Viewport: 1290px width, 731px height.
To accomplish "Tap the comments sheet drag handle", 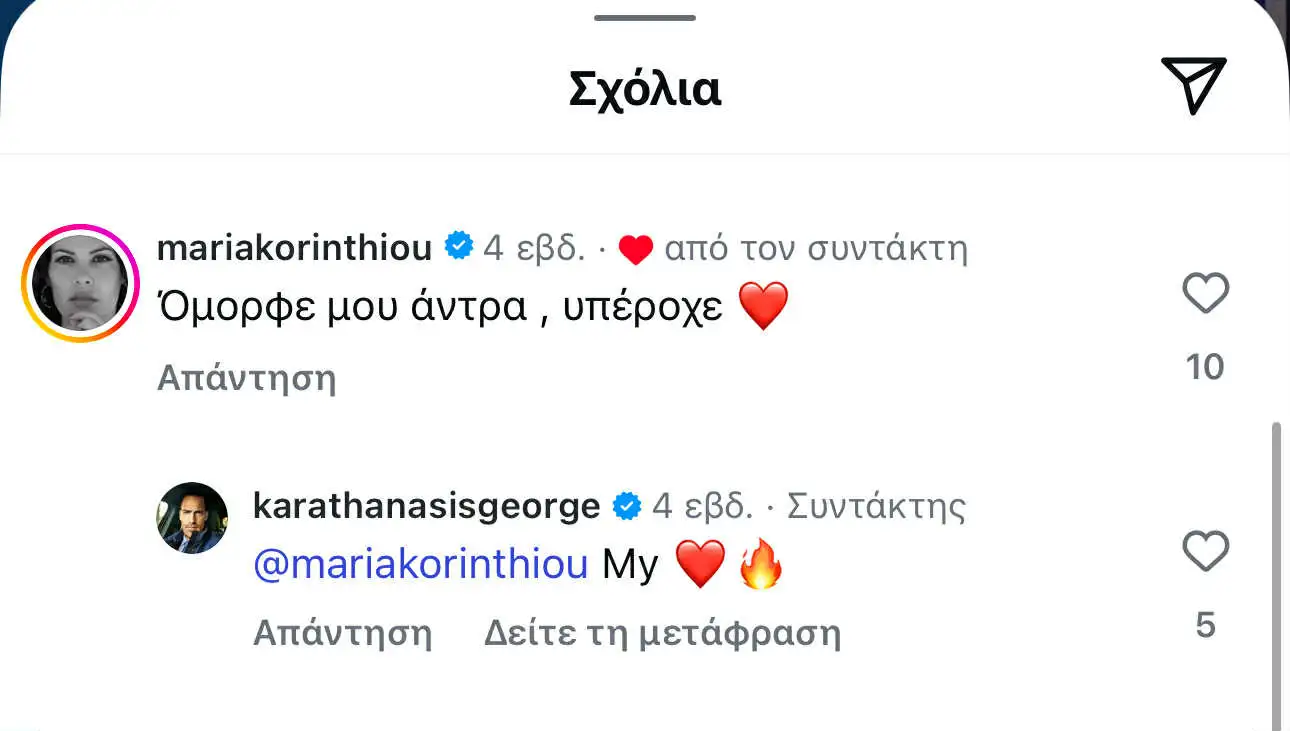I will point(645,18).
